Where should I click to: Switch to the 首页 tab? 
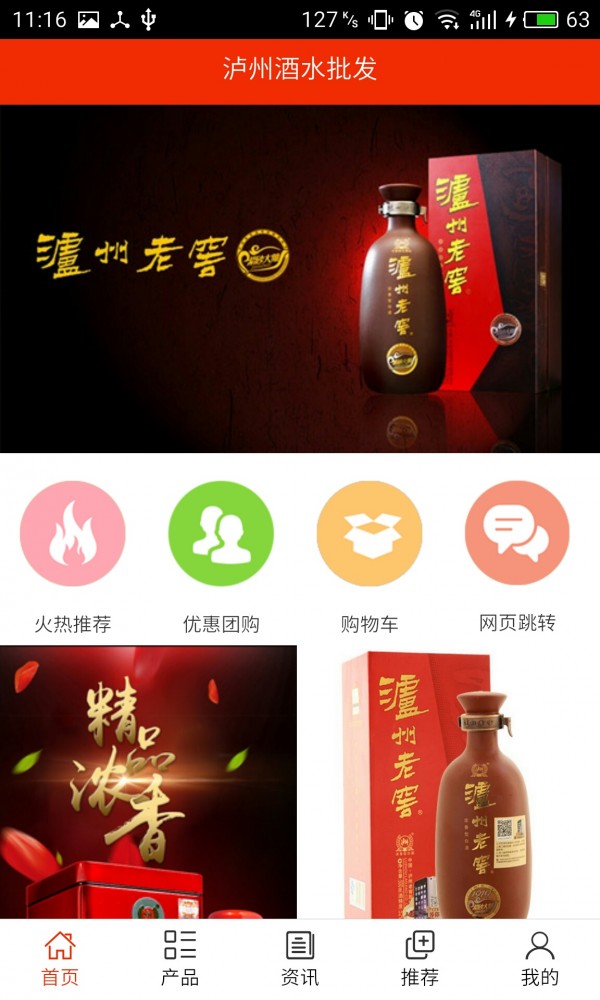tap(60, 958)
